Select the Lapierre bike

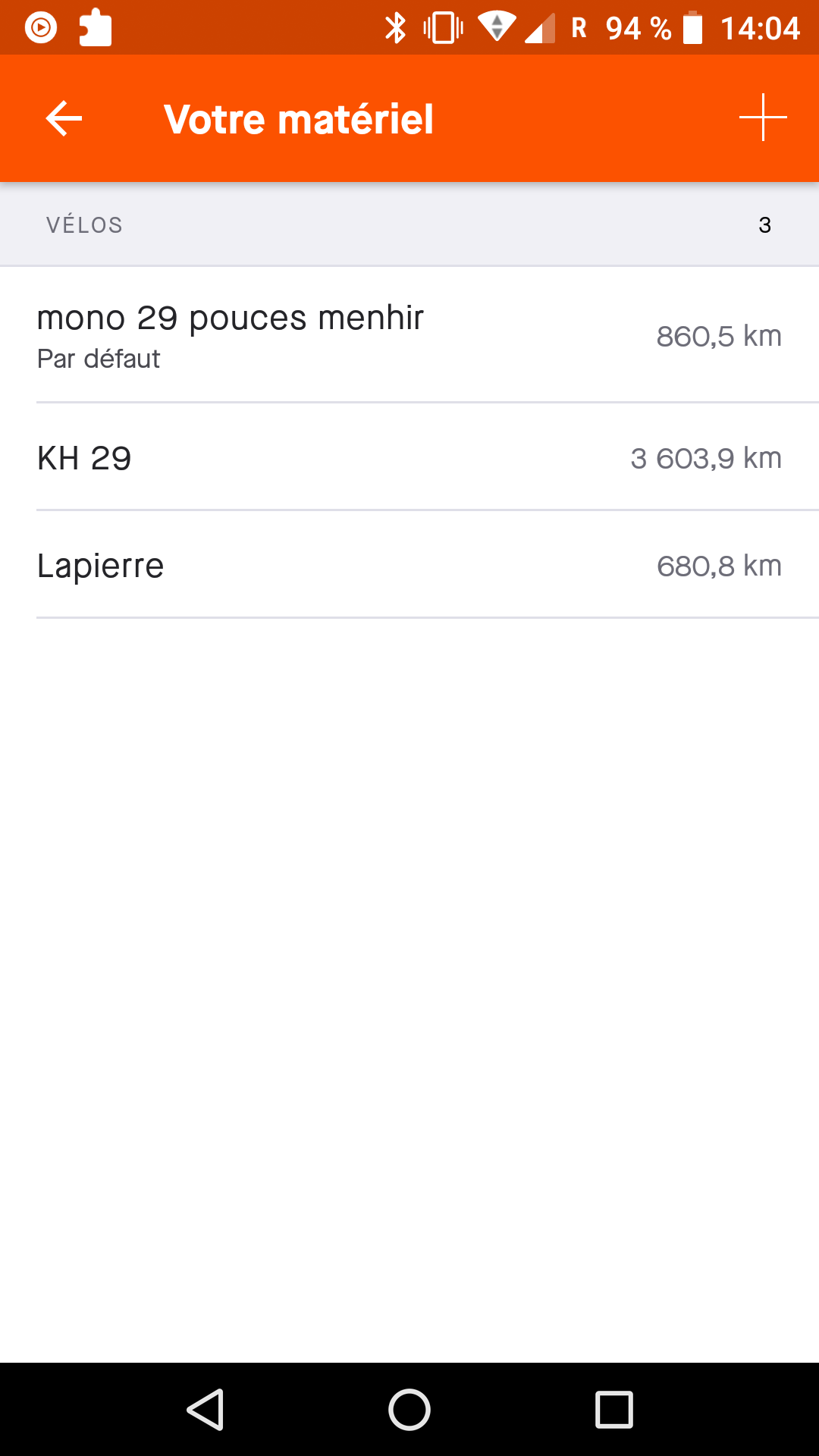click(x=409, y=566)
